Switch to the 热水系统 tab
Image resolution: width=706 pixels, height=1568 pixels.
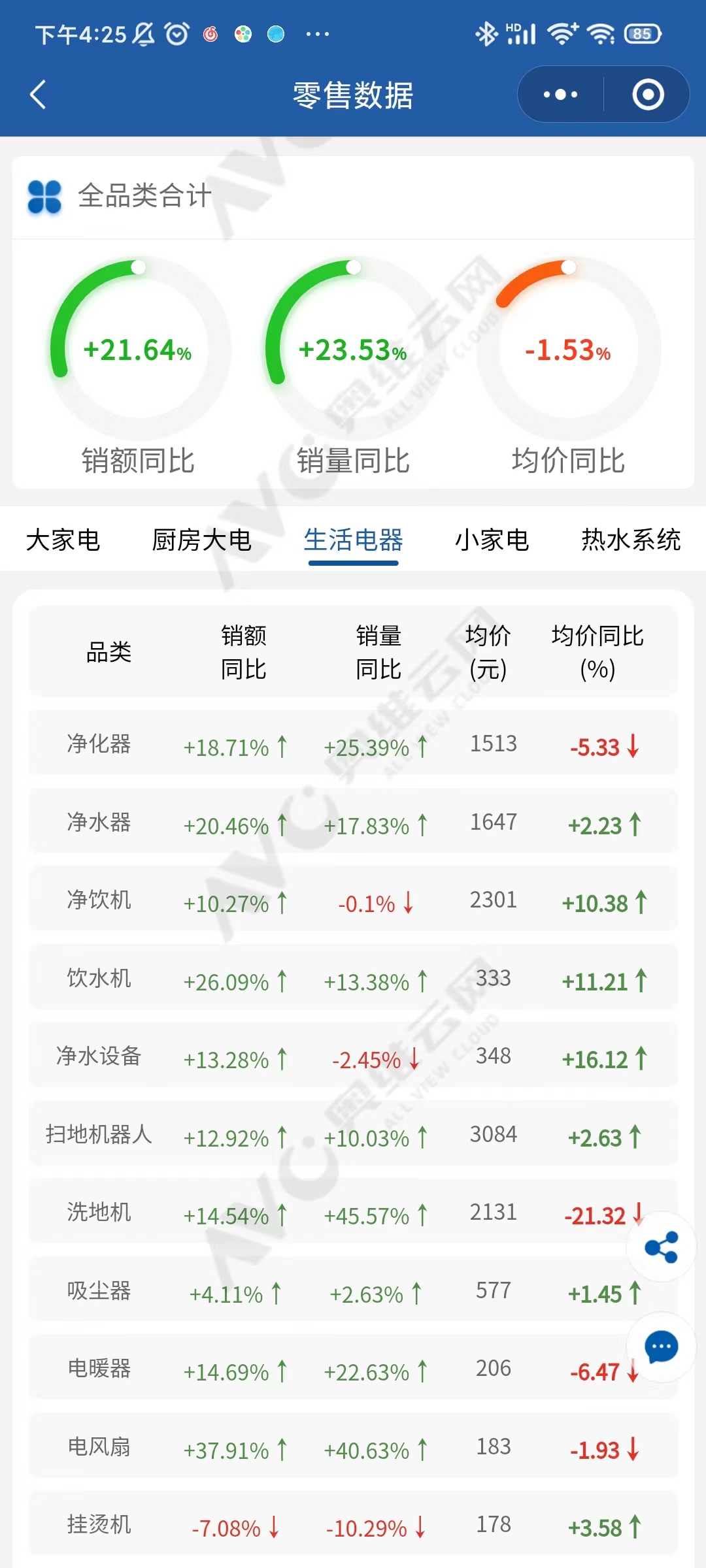631,540
